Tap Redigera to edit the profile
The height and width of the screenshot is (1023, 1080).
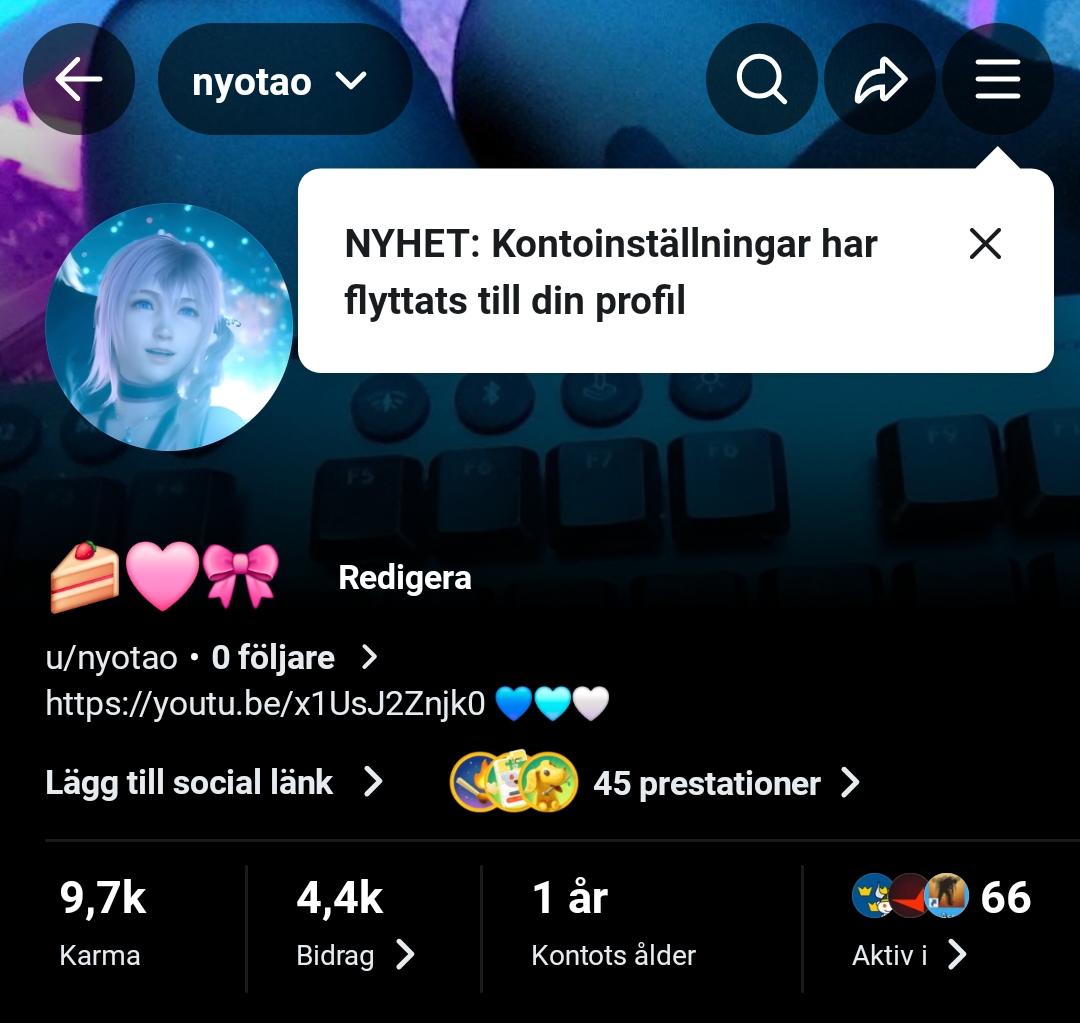405,578
